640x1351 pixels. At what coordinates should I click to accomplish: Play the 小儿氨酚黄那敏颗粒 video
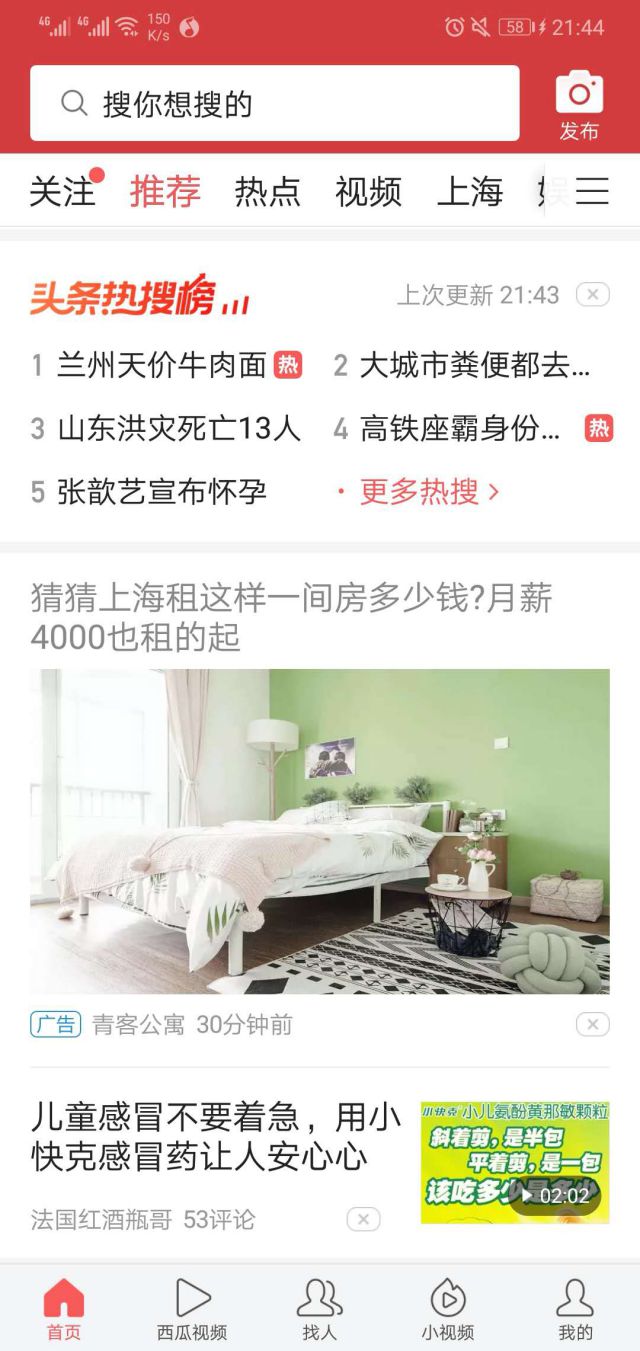[x=515, y=1163]
